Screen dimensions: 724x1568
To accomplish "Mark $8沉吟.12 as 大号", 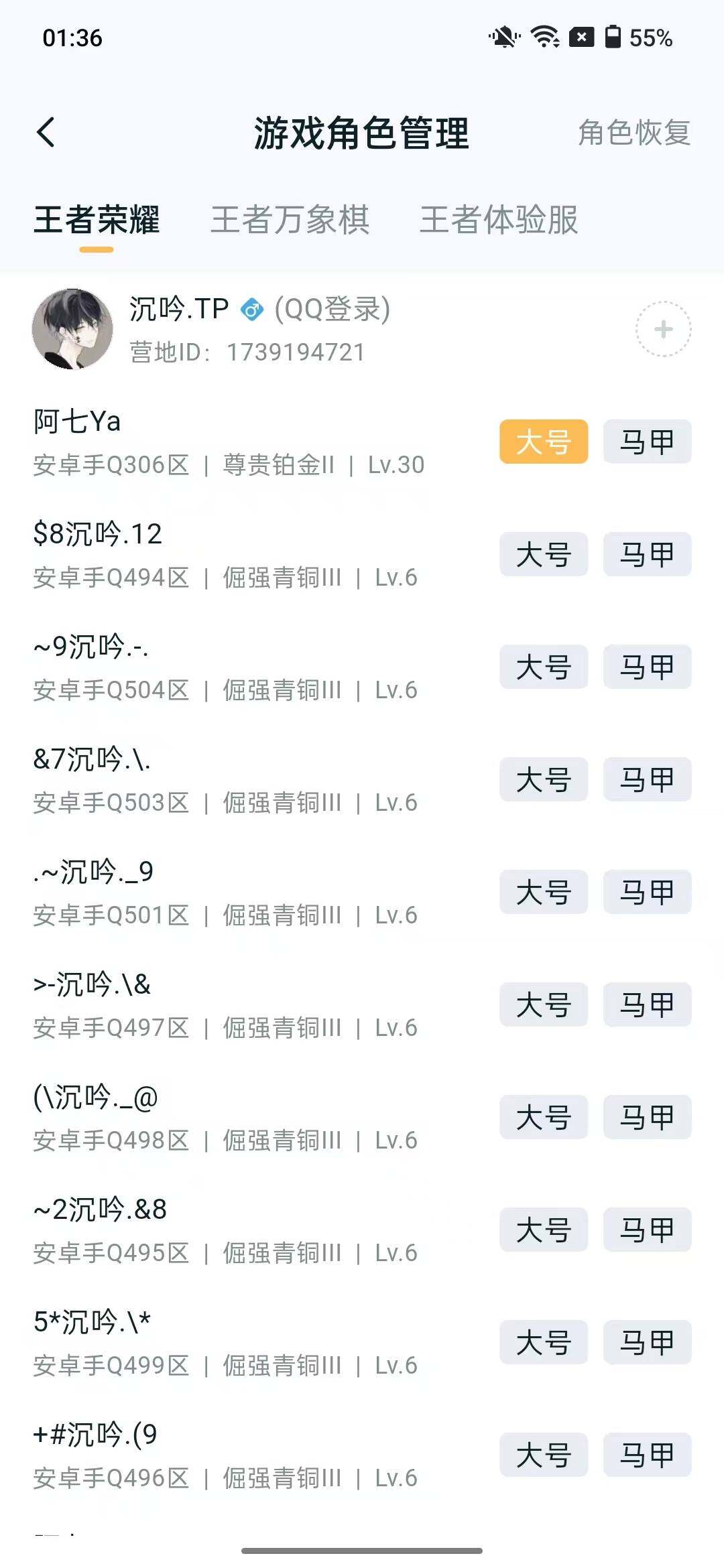I will 543,554.
